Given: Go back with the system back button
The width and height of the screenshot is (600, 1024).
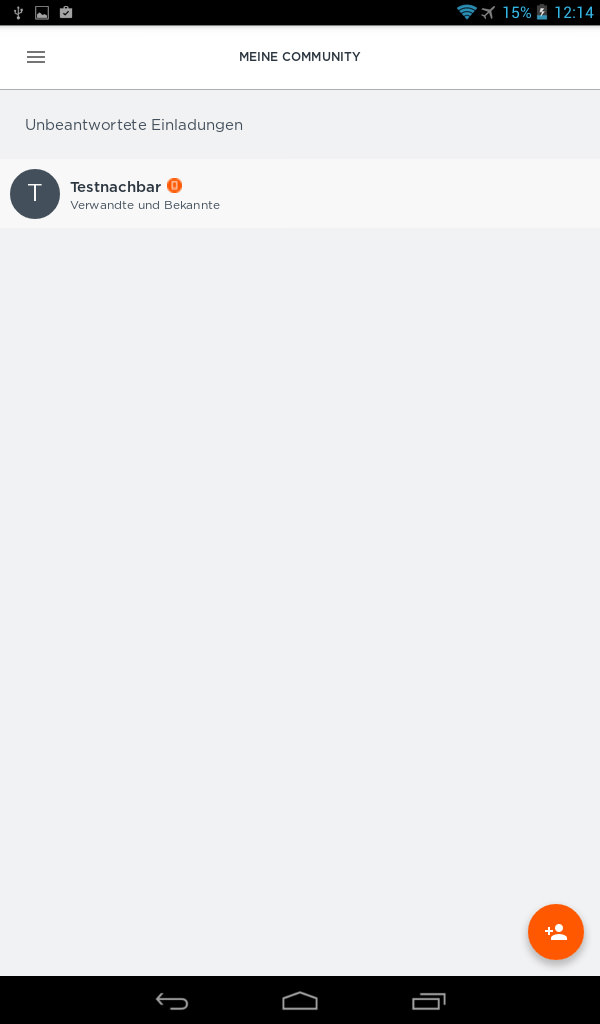Looking at the screenshot, I should point(172,1000).
